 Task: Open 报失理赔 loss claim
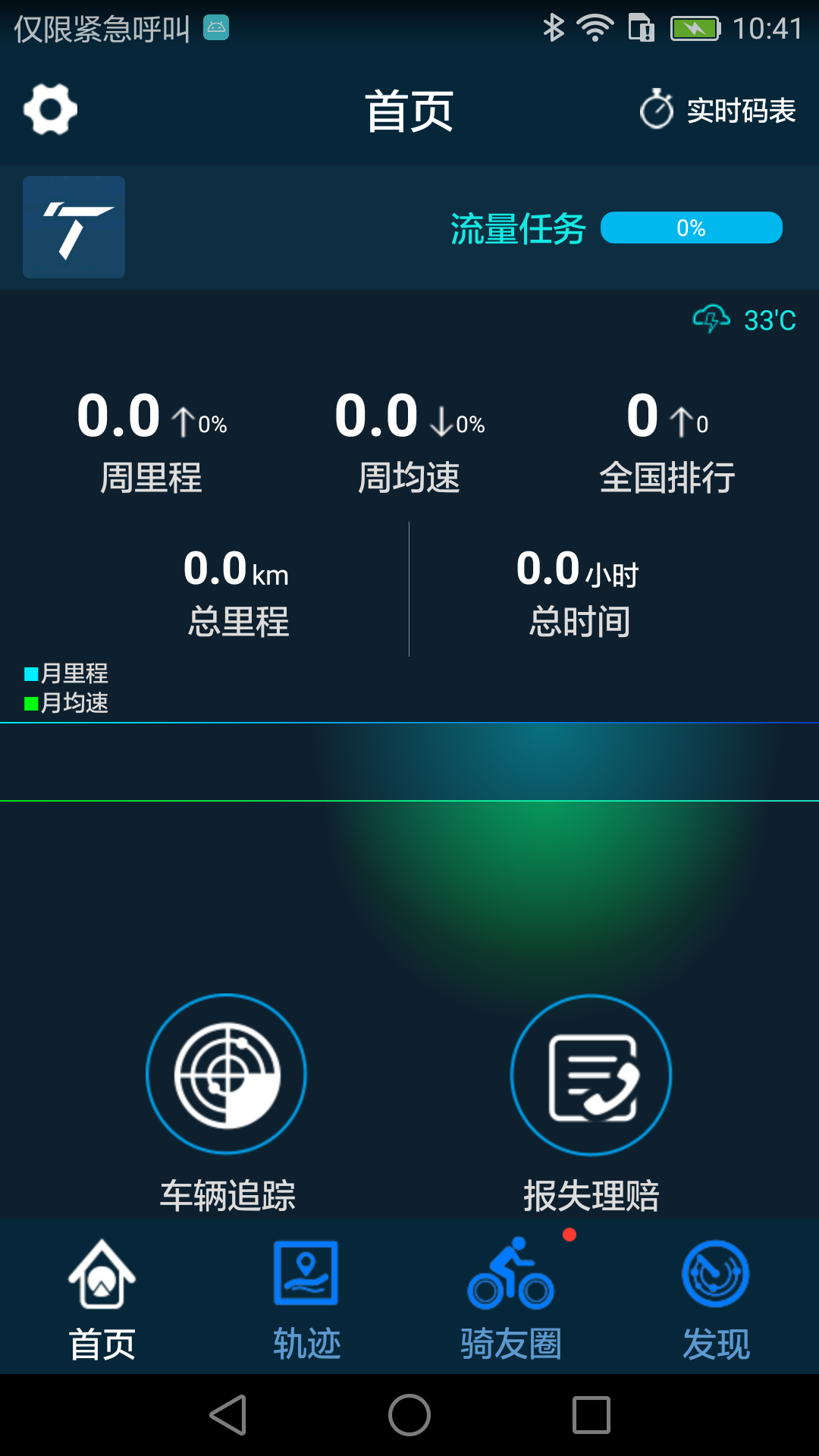591,1075
